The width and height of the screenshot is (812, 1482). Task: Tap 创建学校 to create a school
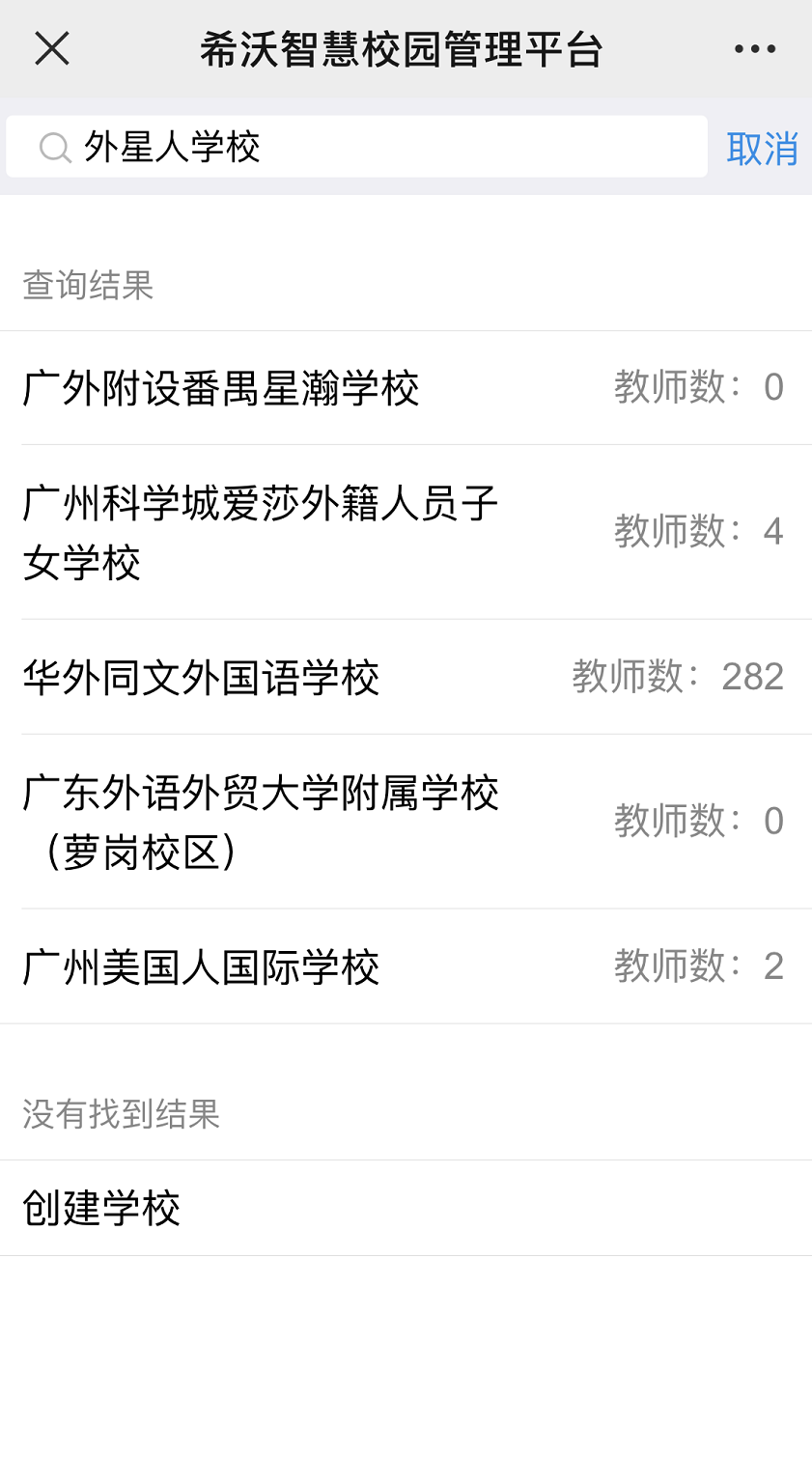406,1208
